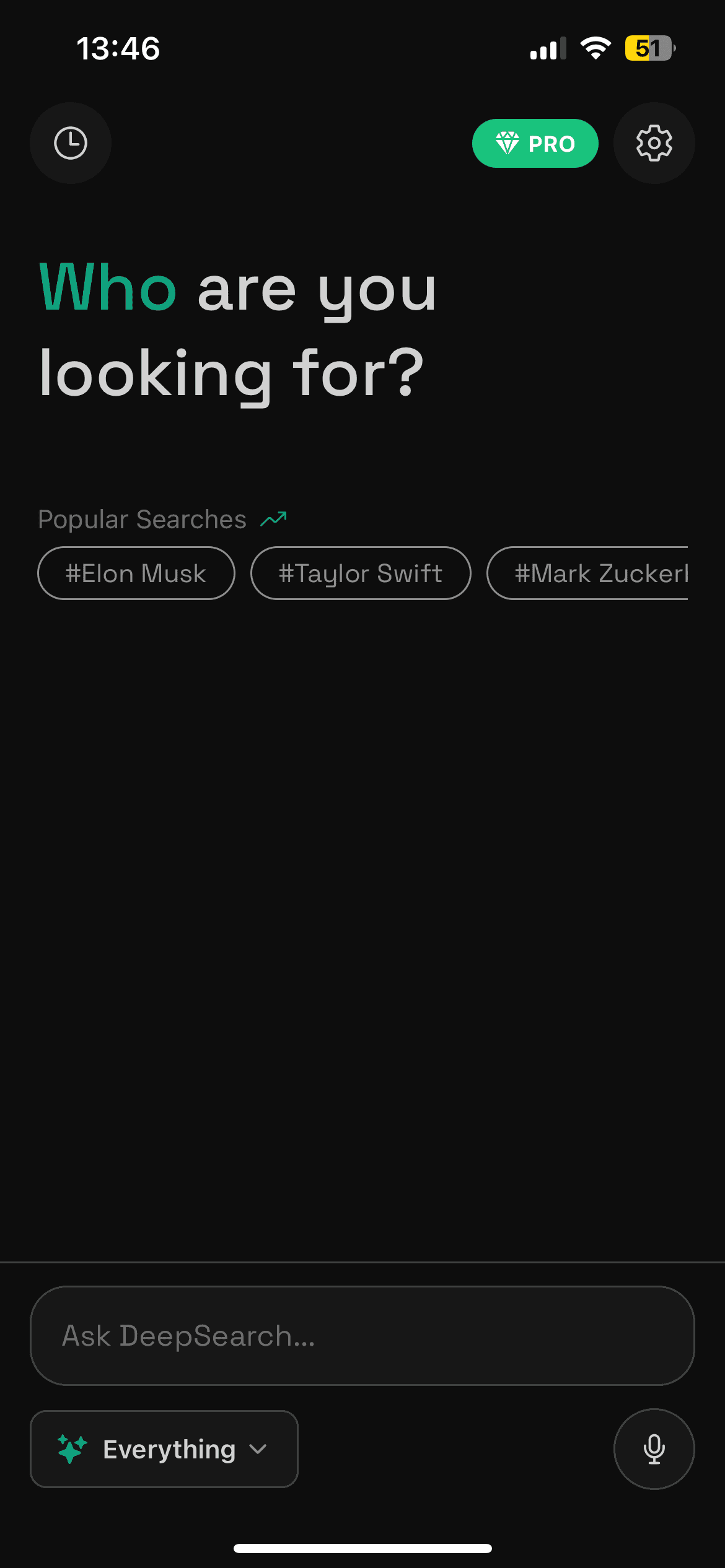Screen dimensions: 725x1568
Task: Open search history clock icon
Action: click(71, 143)
